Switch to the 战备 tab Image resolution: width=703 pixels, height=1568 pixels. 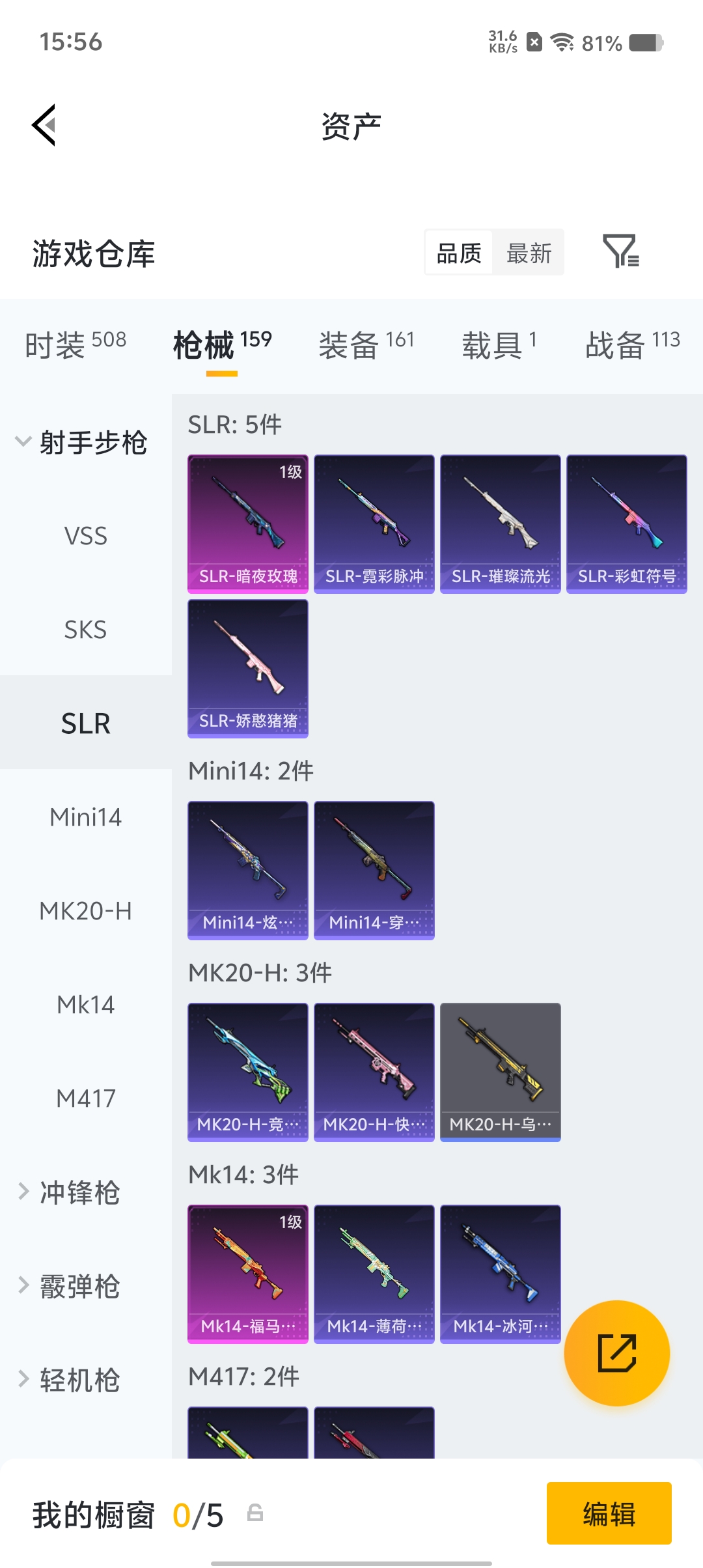pos(632,344)
